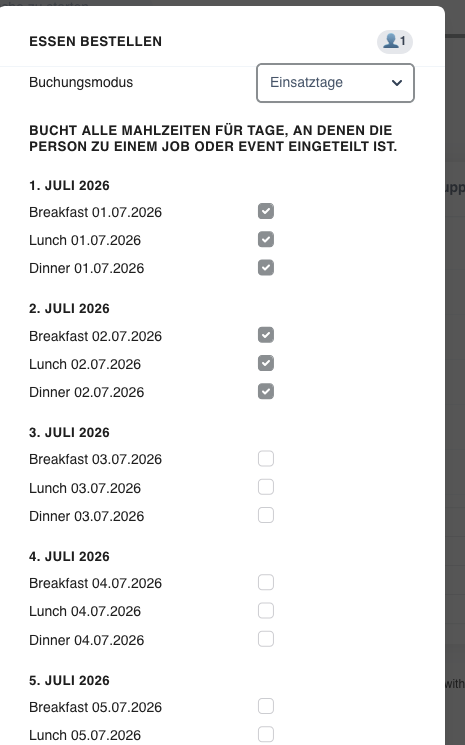Check Breakfast 05.07.2026
The height and width of the screenshot is (745, 465).
click(x=266, y=707)
